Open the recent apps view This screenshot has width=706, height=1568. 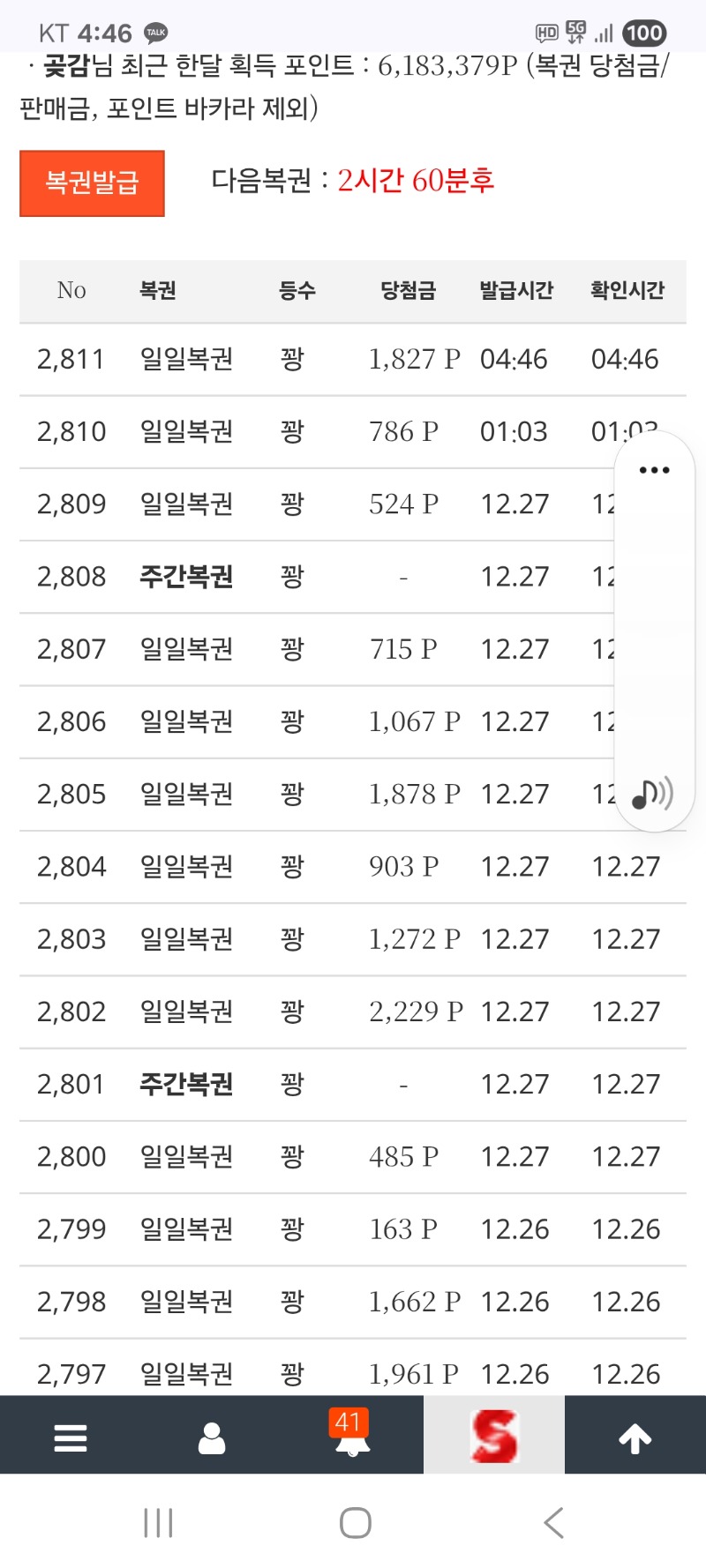[x=158, y=1523]
